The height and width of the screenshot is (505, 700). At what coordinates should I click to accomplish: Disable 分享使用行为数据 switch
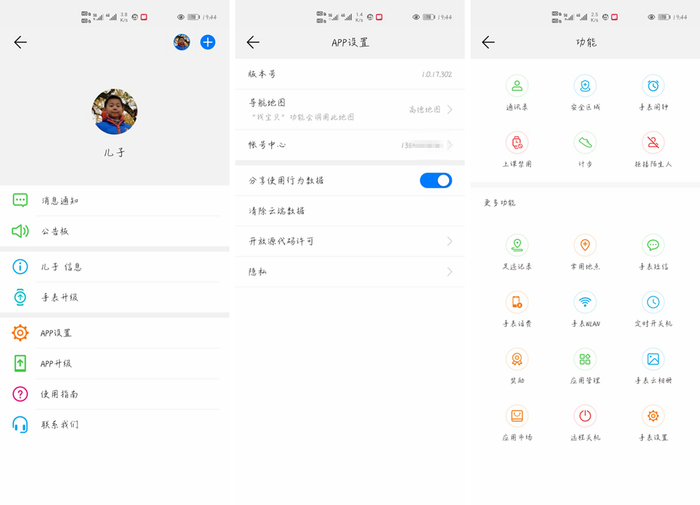[436, 180]
